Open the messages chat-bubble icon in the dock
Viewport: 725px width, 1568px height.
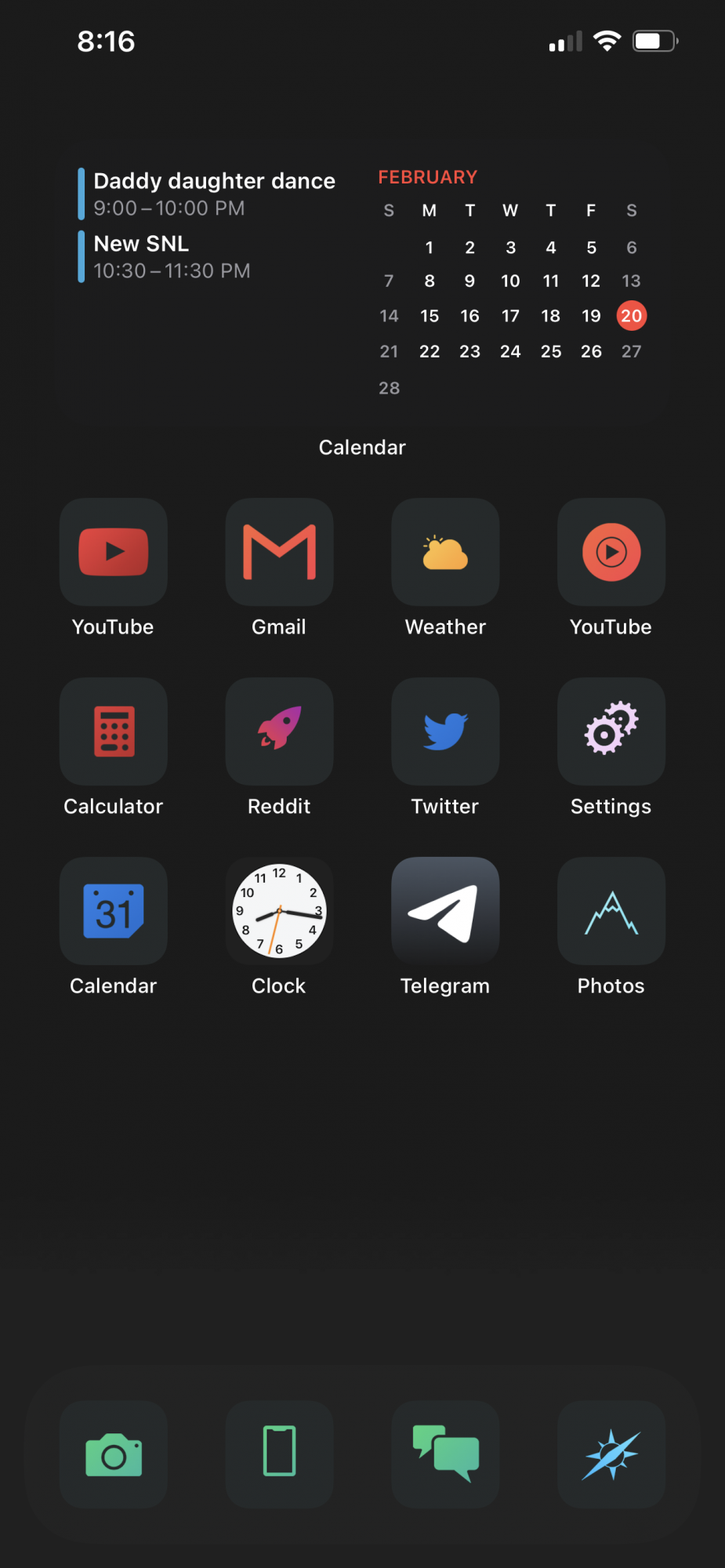pos(445,1454)
